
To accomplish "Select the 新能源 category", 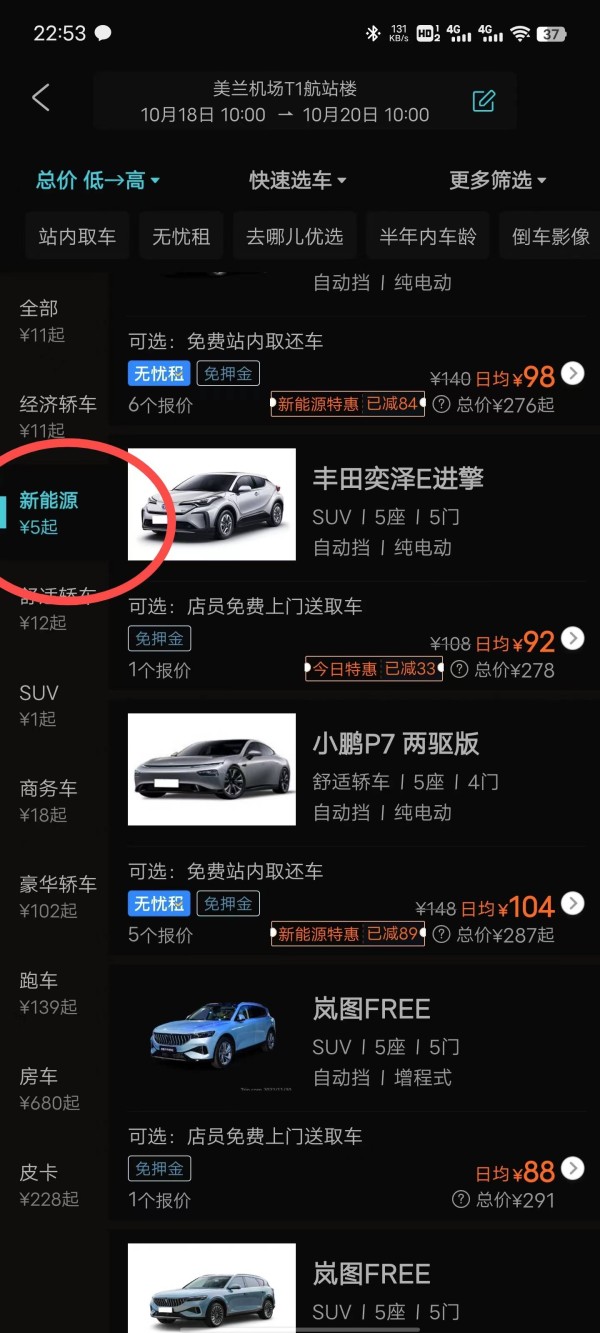I will point(48,511).
